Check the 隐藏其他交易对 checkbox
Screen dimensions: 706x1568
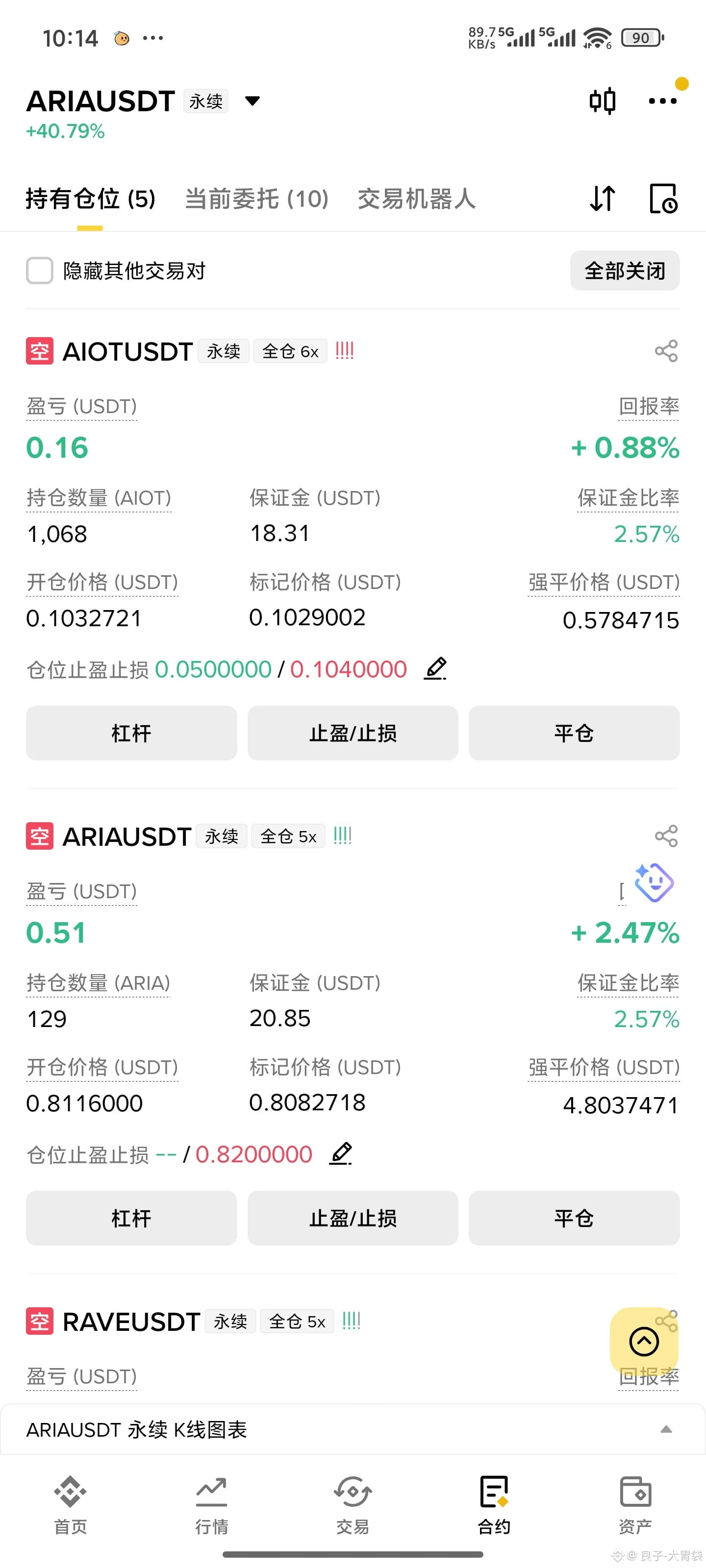[x=40, y=270]
